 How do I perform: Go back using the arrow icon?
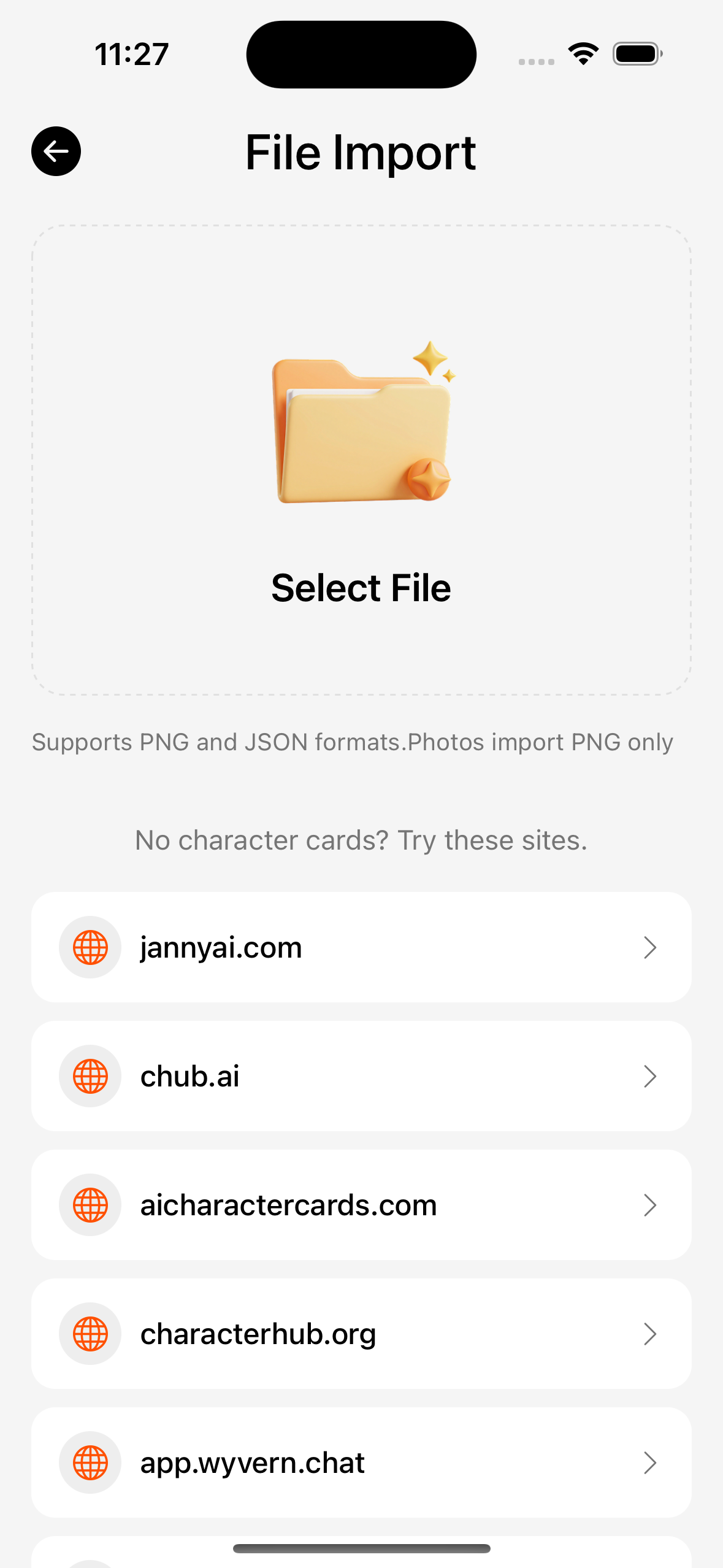56,152
